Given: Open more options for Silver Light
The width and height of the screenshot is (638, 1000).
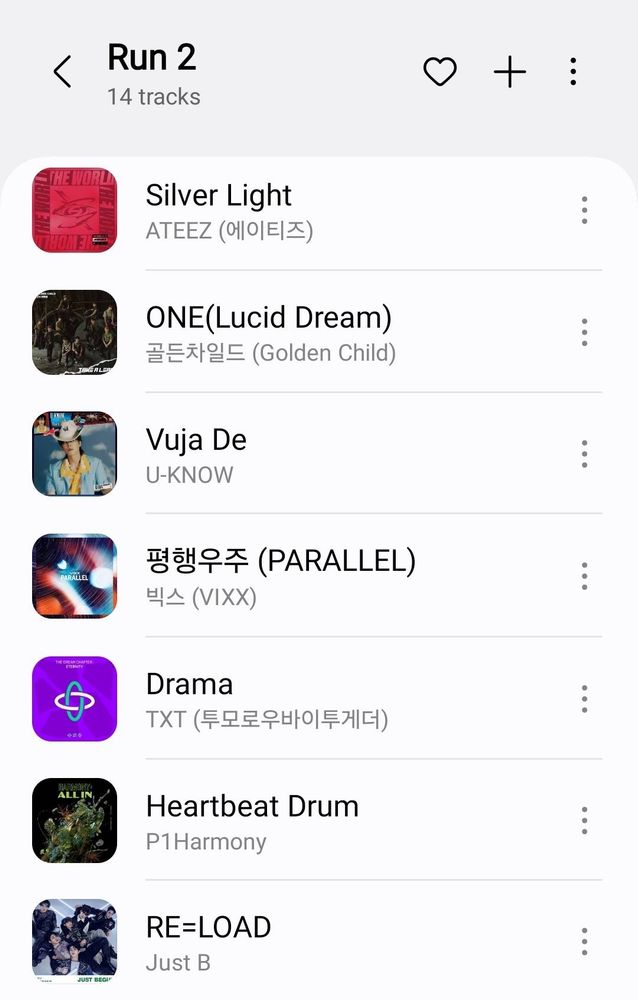Looking at the screenshot, I should click(x=584, y=210).
